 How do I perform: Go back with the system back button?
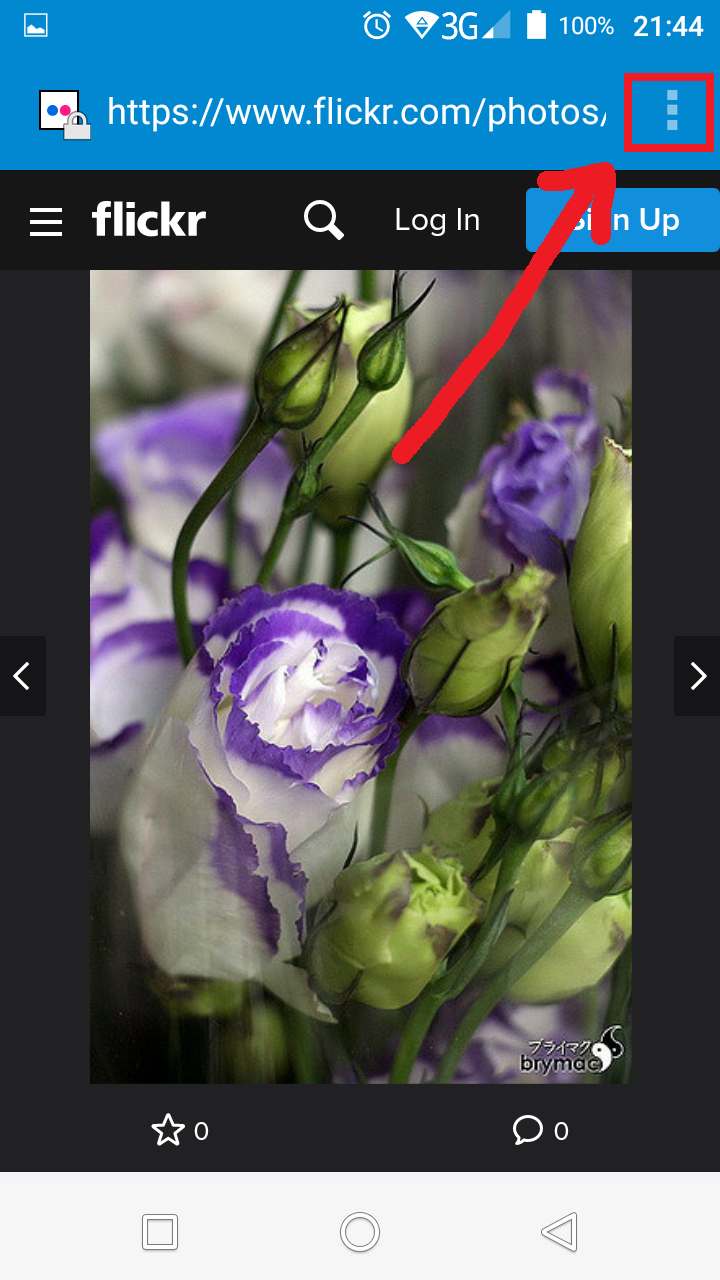[x=560, y=1232]
